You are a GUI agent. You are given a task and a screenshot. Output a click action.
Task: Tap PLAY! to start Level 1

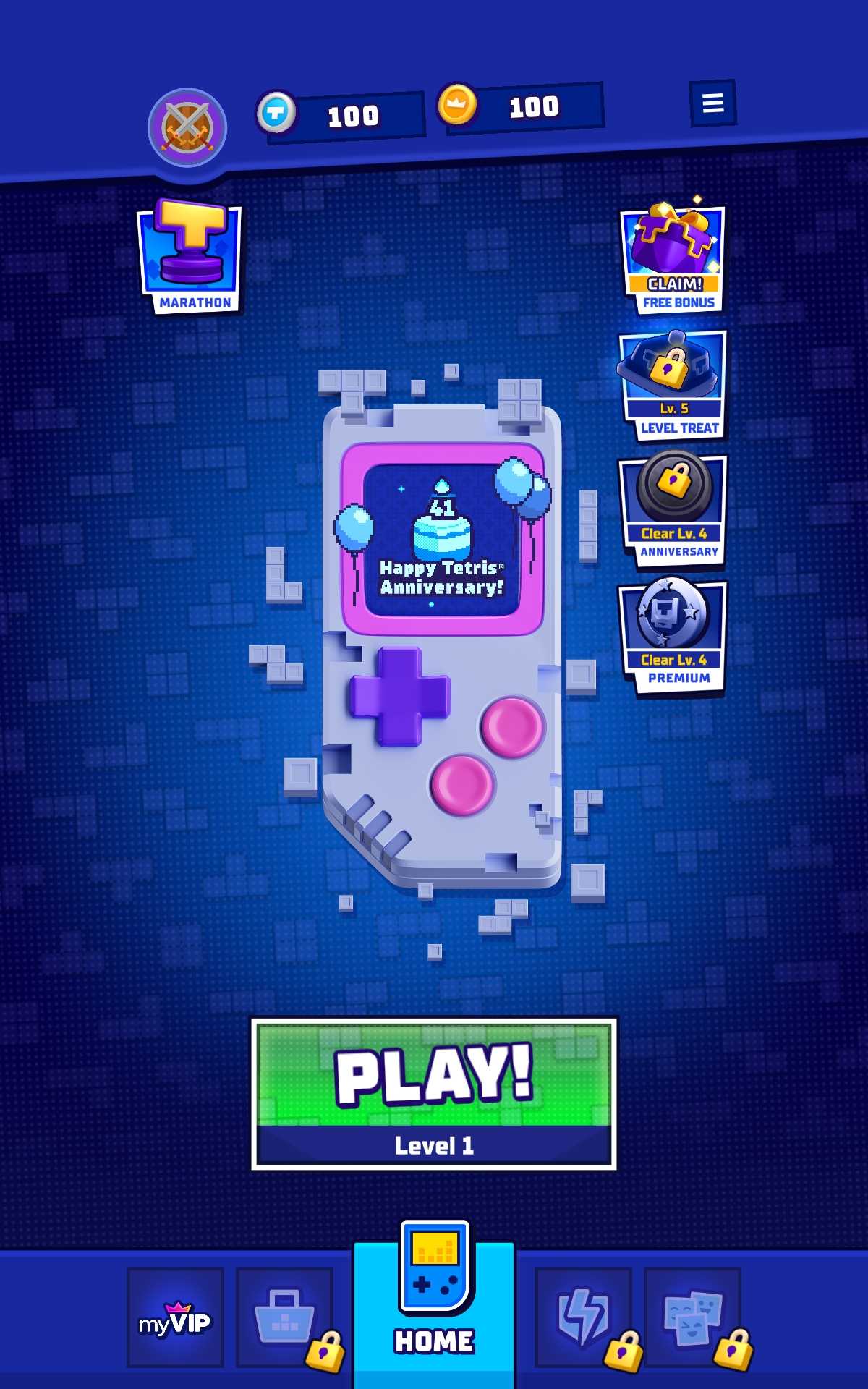point(434,1092)
